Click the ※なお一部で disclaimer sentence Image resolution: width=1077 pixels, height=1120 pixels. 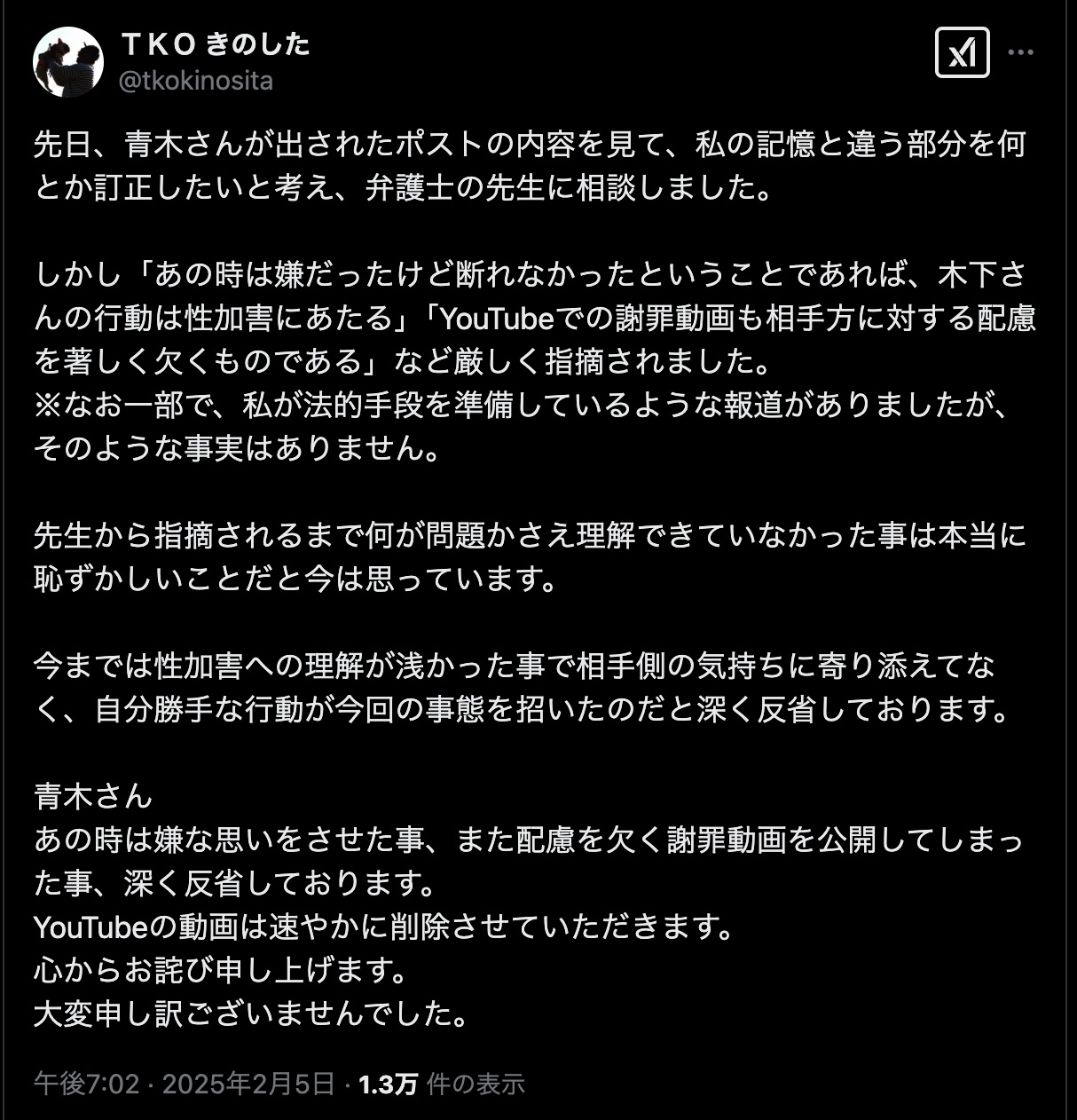click(523, 405)
